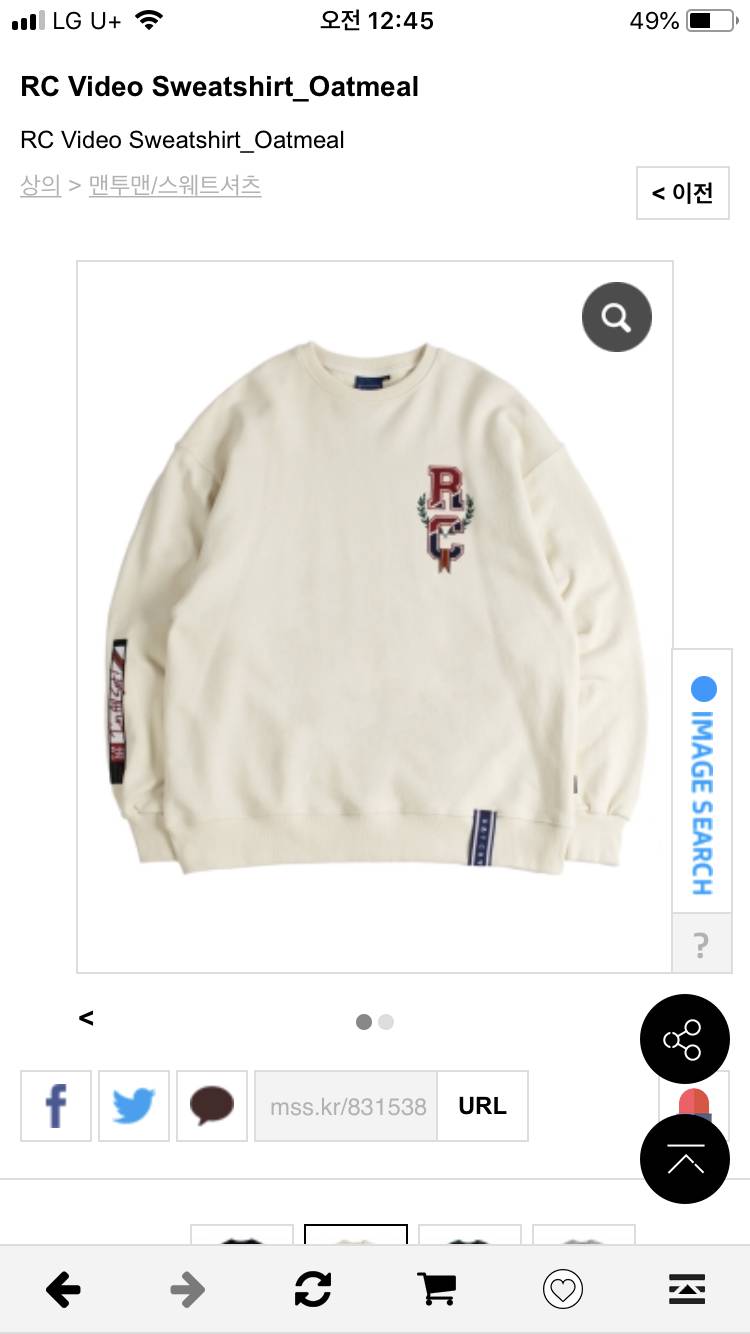Tap the mss.kr/831538 short link field
This screenshot has height=1334, width=750.
tap(347, 1106)
